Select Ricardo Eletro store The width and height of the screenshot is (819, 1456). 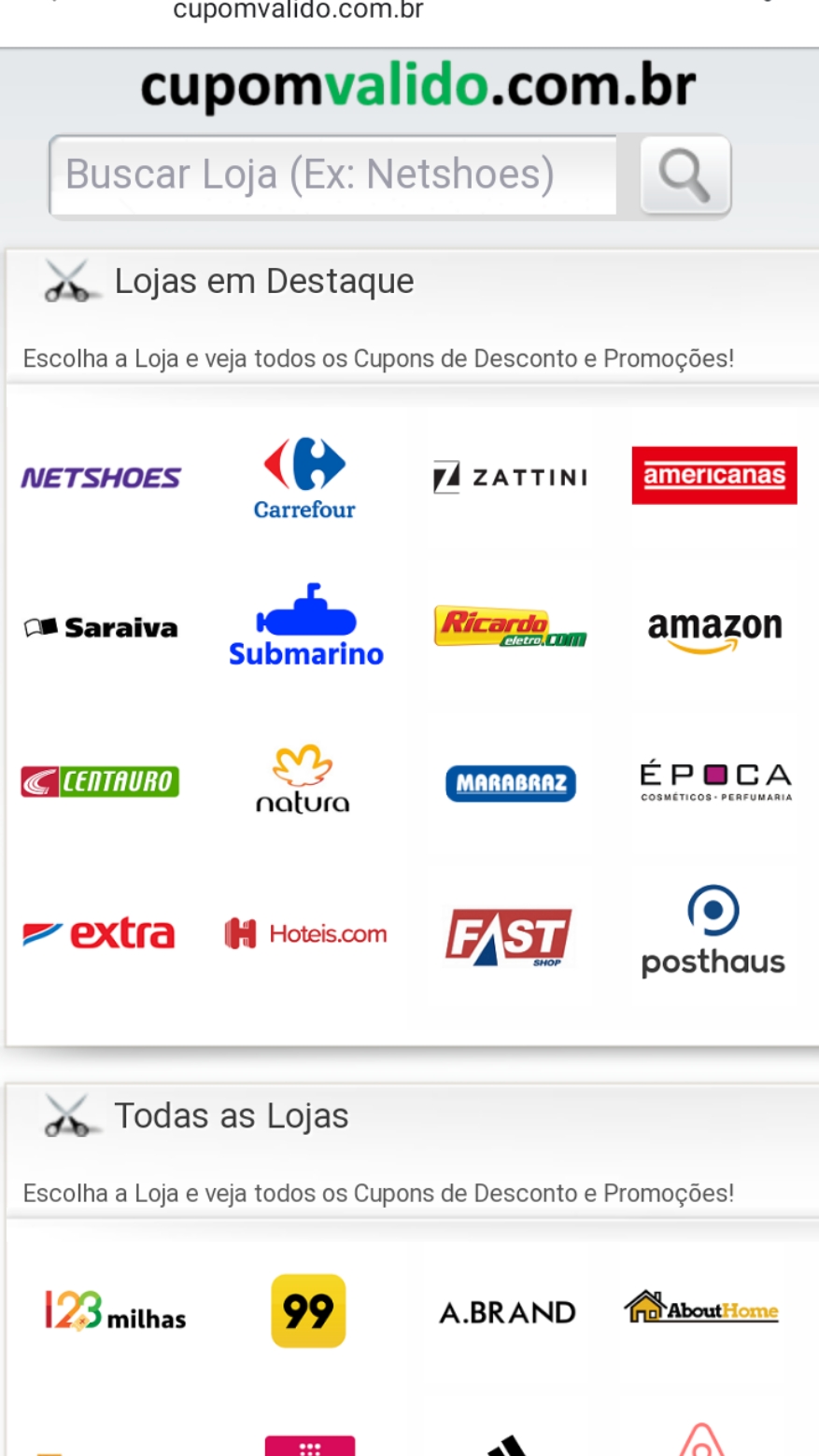510,626
